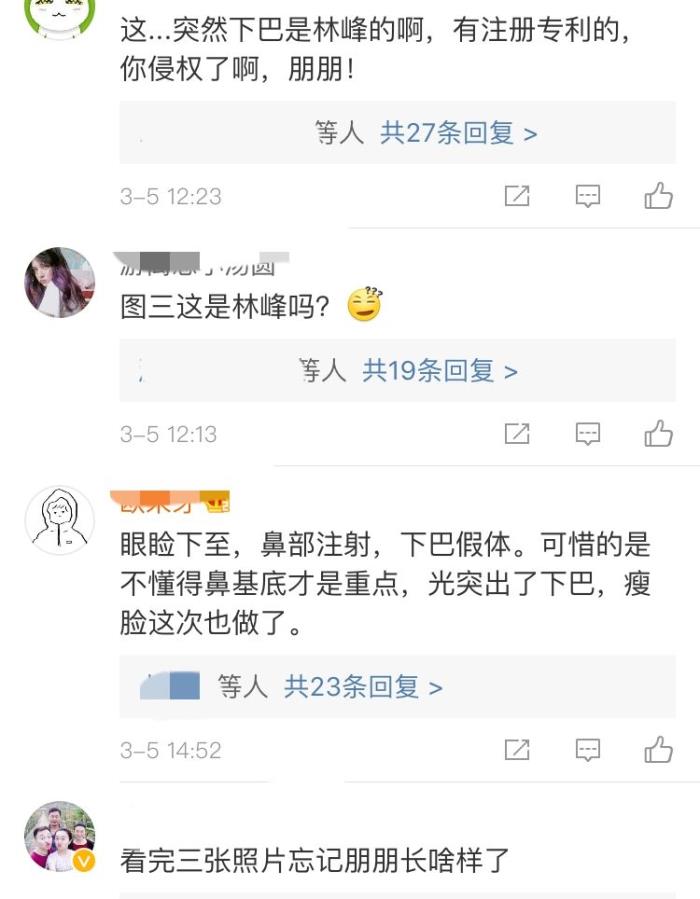
Task: Repost the comment posted at 3-5 12:13
Action: 517,434
